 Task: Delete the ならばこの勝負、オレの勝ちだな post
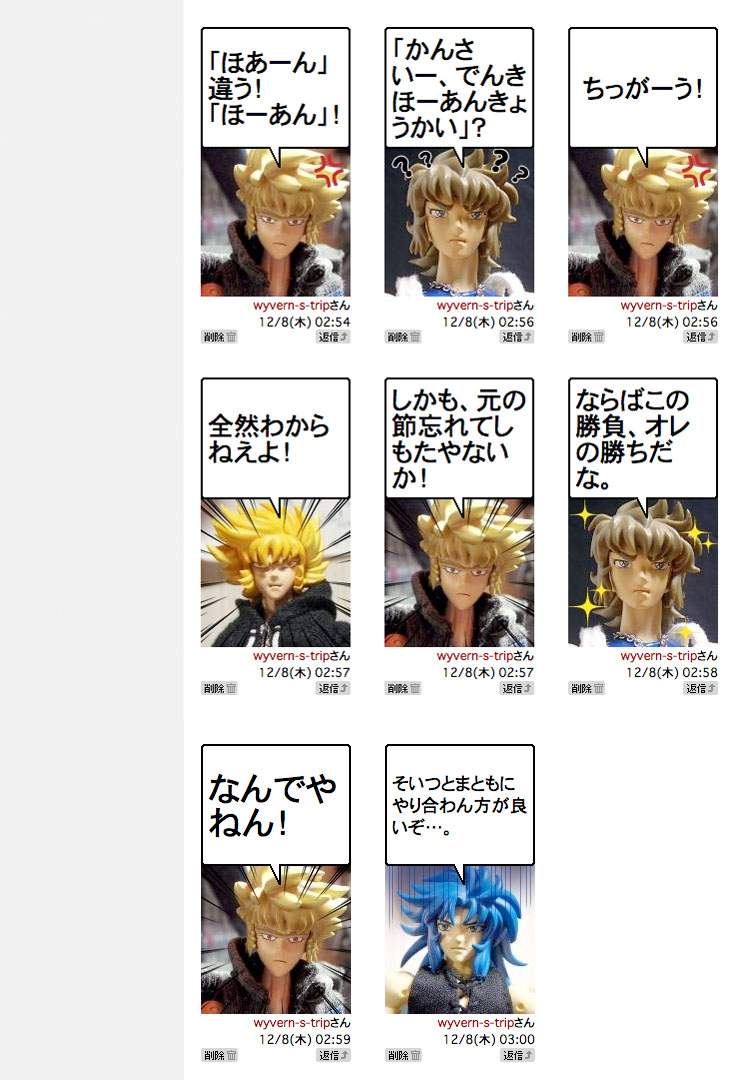(x=587, y=688)
